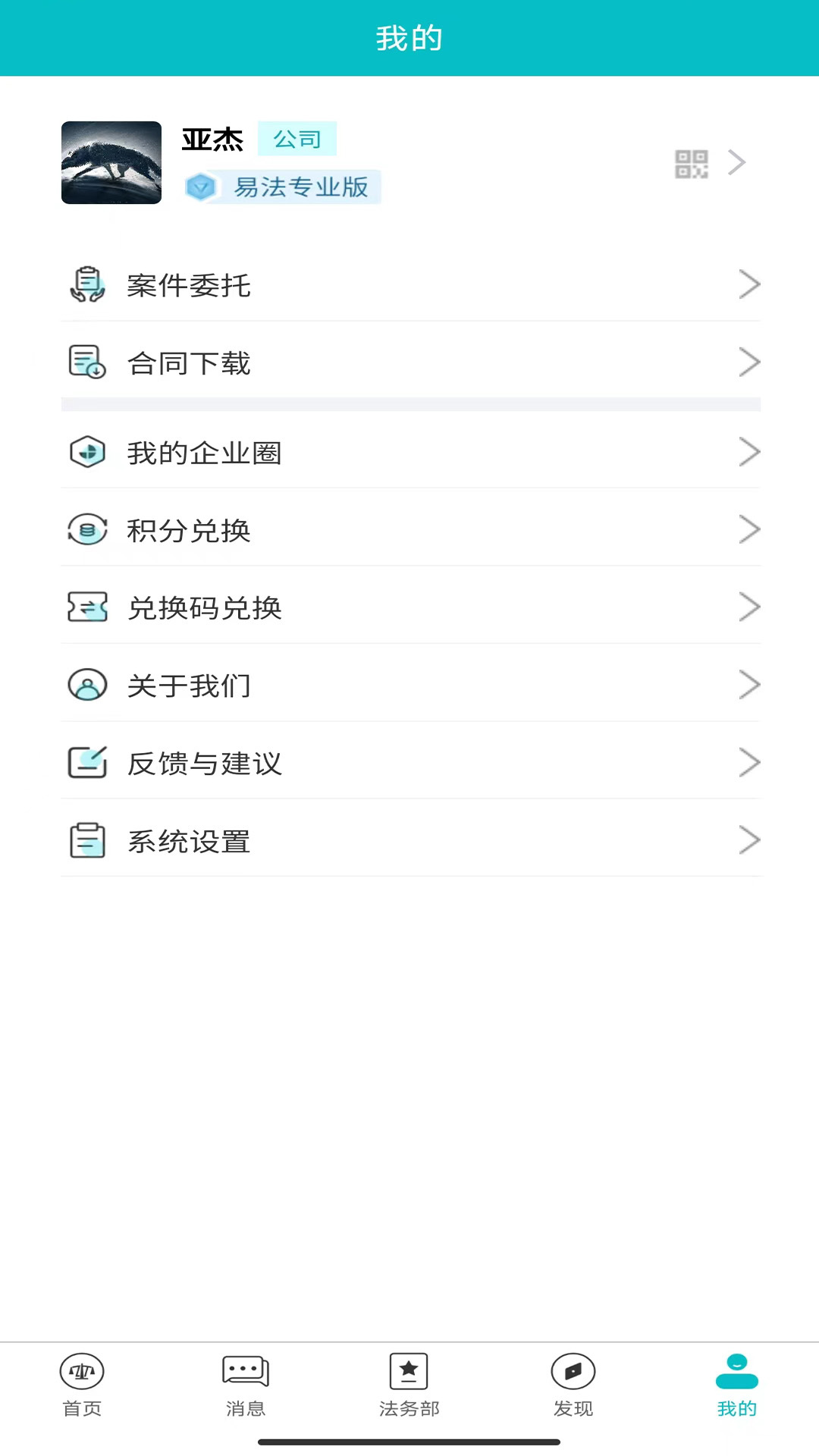The height and width of the screenshot is (1456, 819).
Task: Tap the 积分兑换 coins icon
Action: coord(86,530)
